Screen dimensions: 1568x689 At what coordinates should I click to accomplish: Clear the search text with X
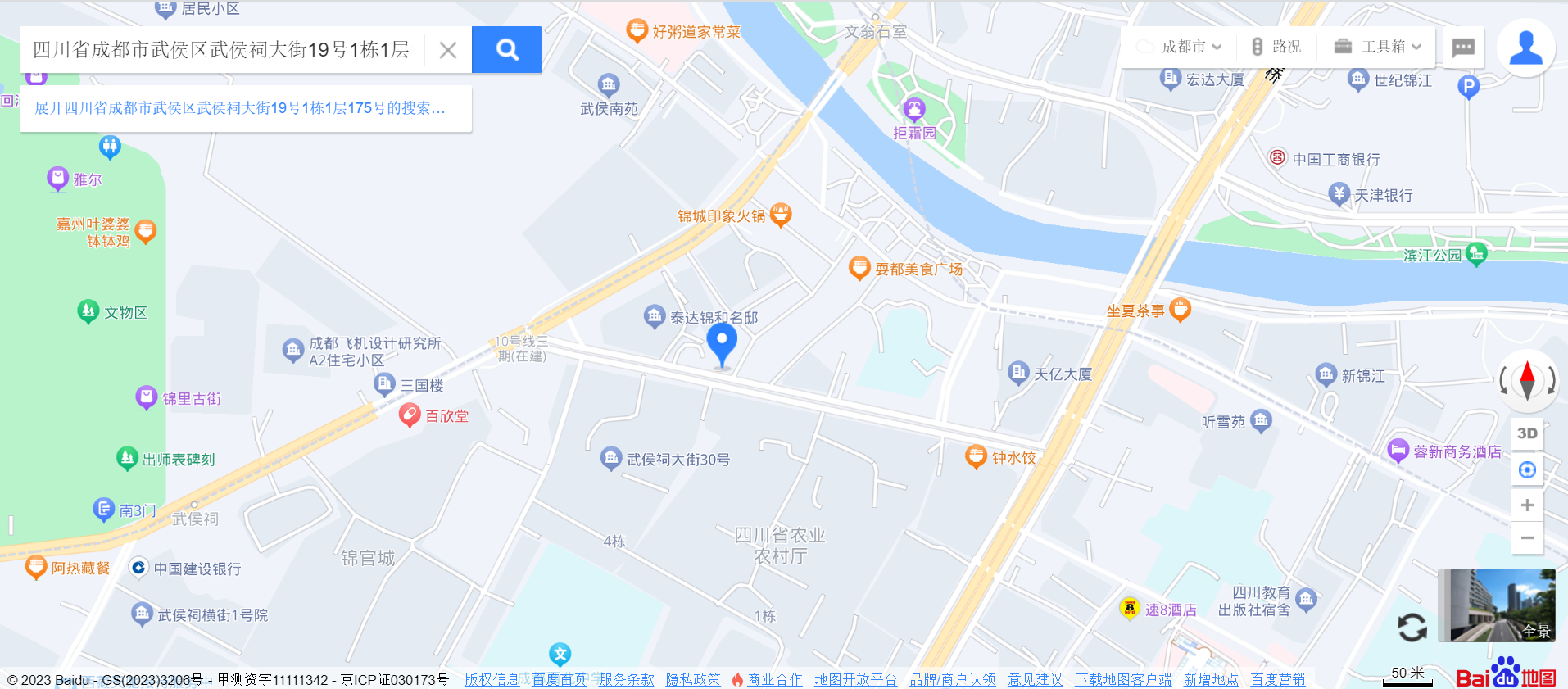click(x=447, y=50)
